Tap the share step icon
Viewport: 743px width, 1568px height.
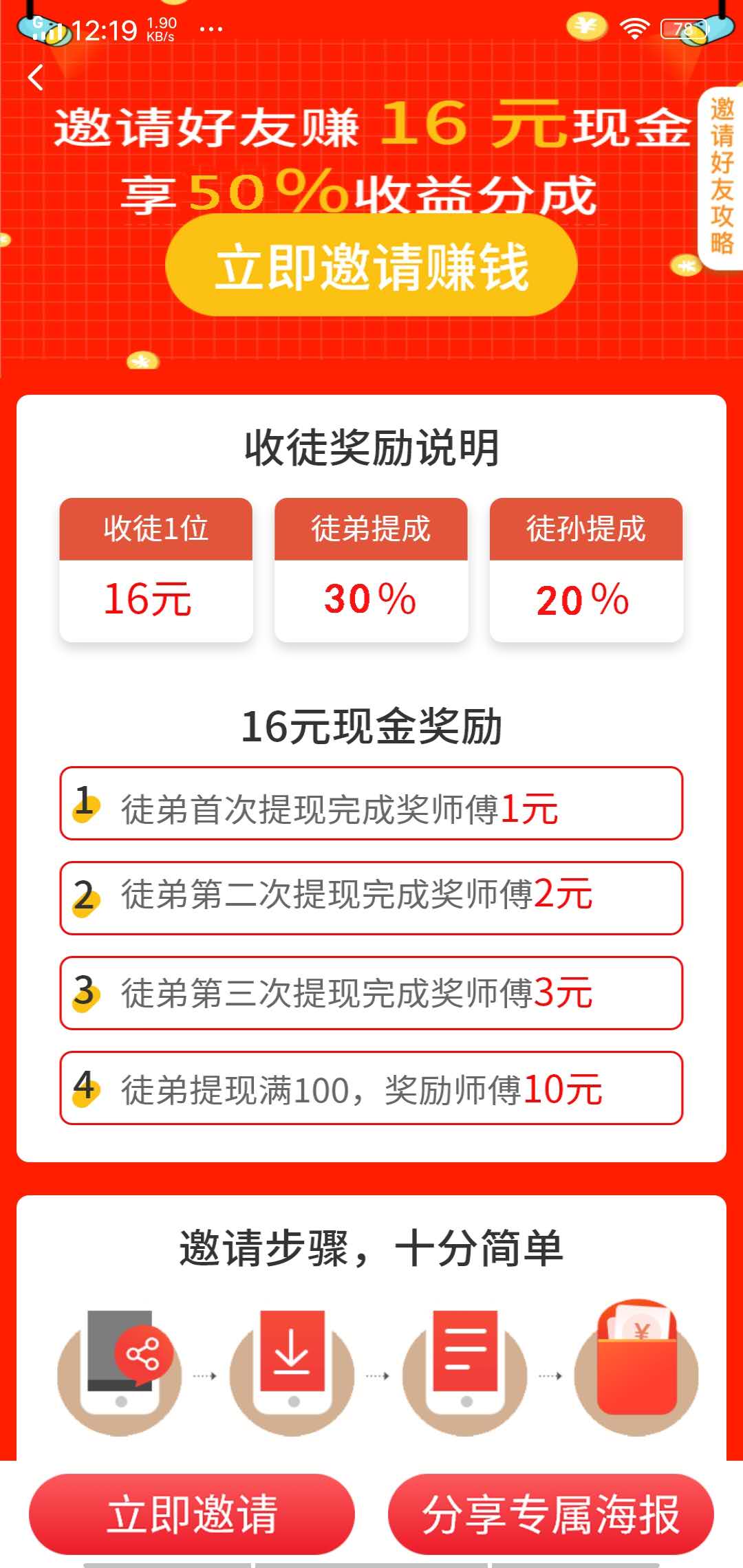coord(120,1375)
